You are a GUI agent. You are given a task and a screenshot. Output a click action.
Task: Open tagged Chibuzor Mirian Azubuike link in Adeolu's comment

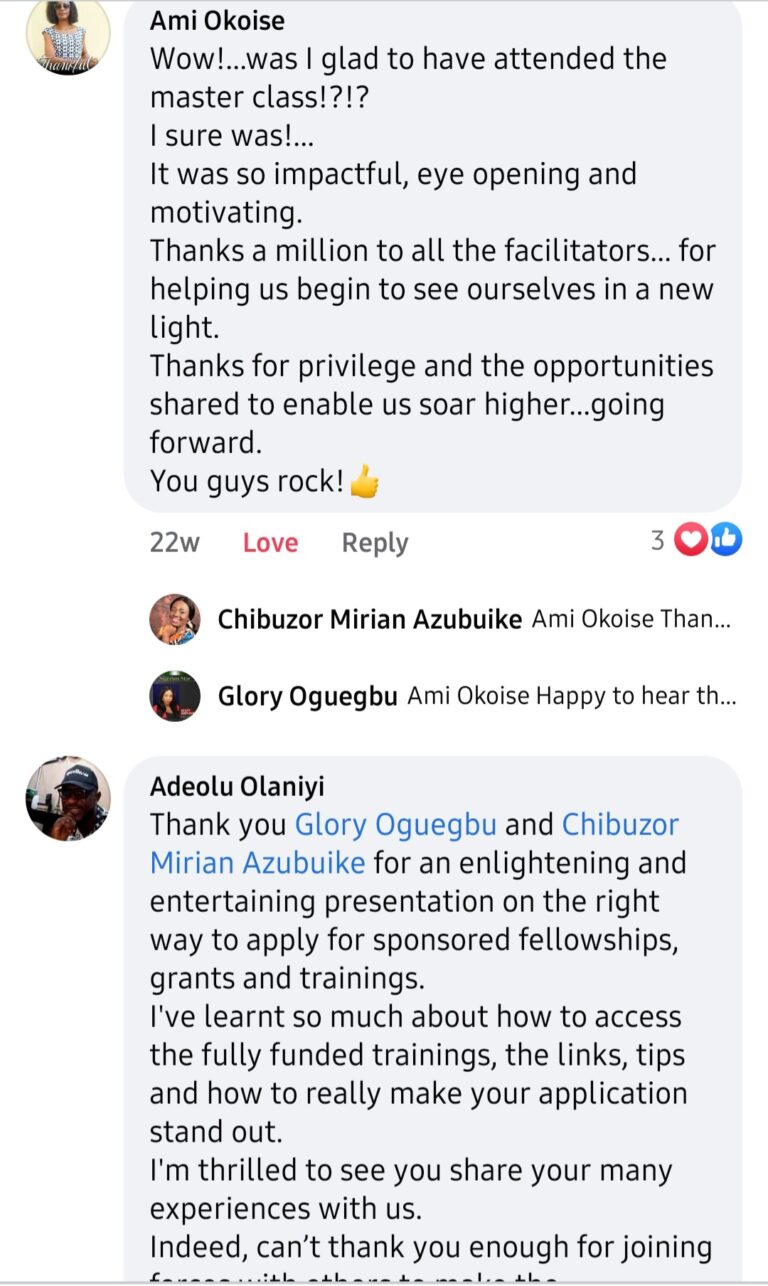tap(414, 843)
